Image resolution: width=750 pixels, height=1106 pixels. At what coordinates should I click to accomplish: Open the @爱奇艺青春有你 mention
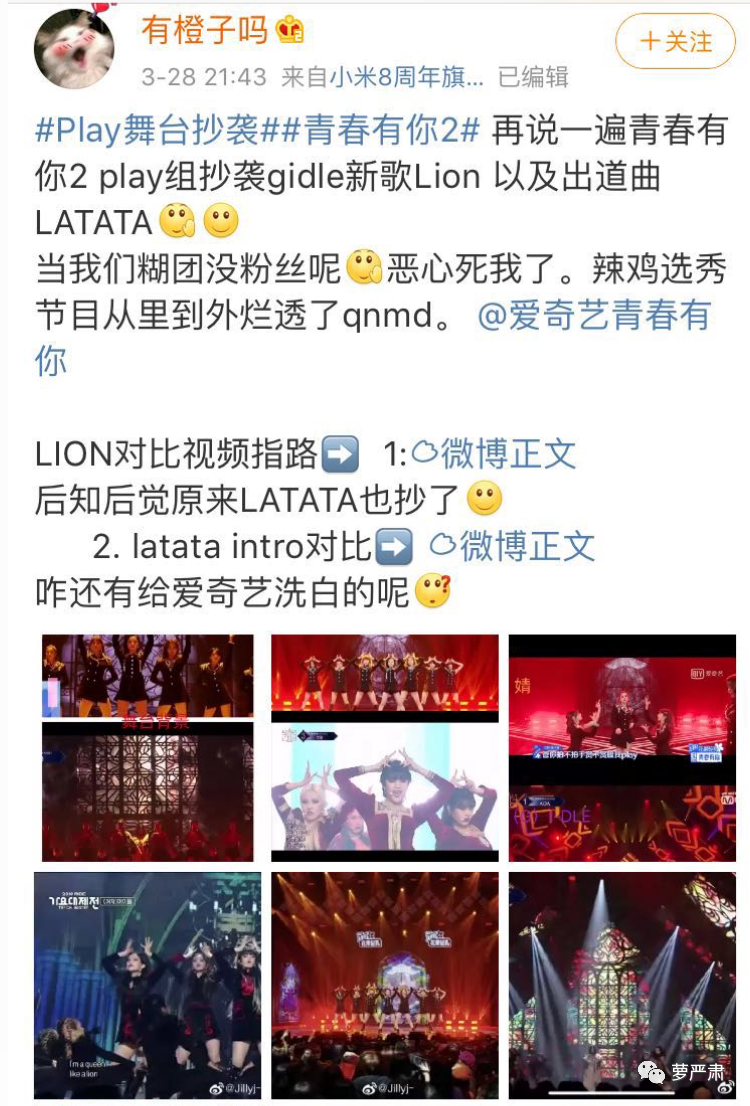[593, 316]
